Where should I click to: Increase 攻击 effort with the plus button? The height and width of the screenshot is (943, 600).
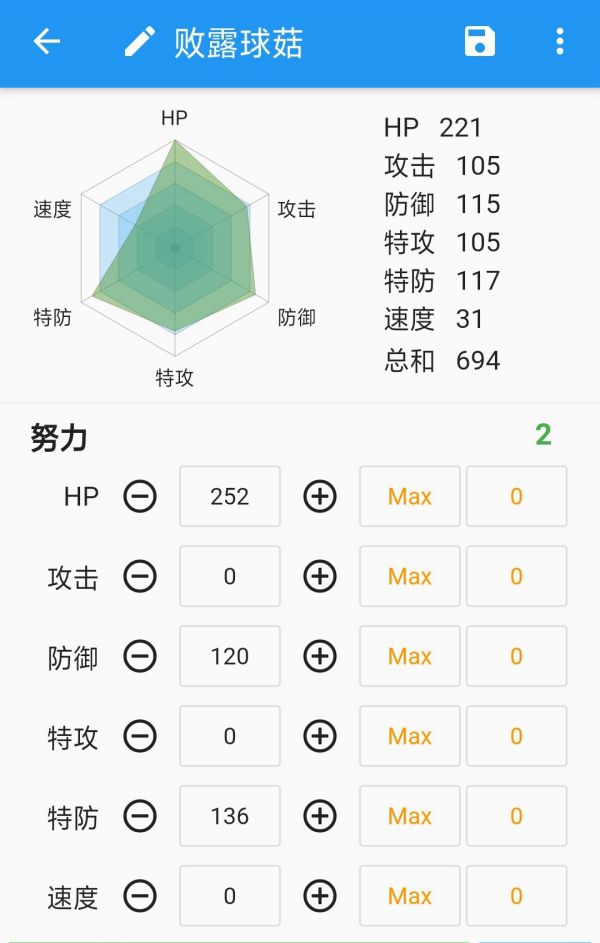[320, 576]
